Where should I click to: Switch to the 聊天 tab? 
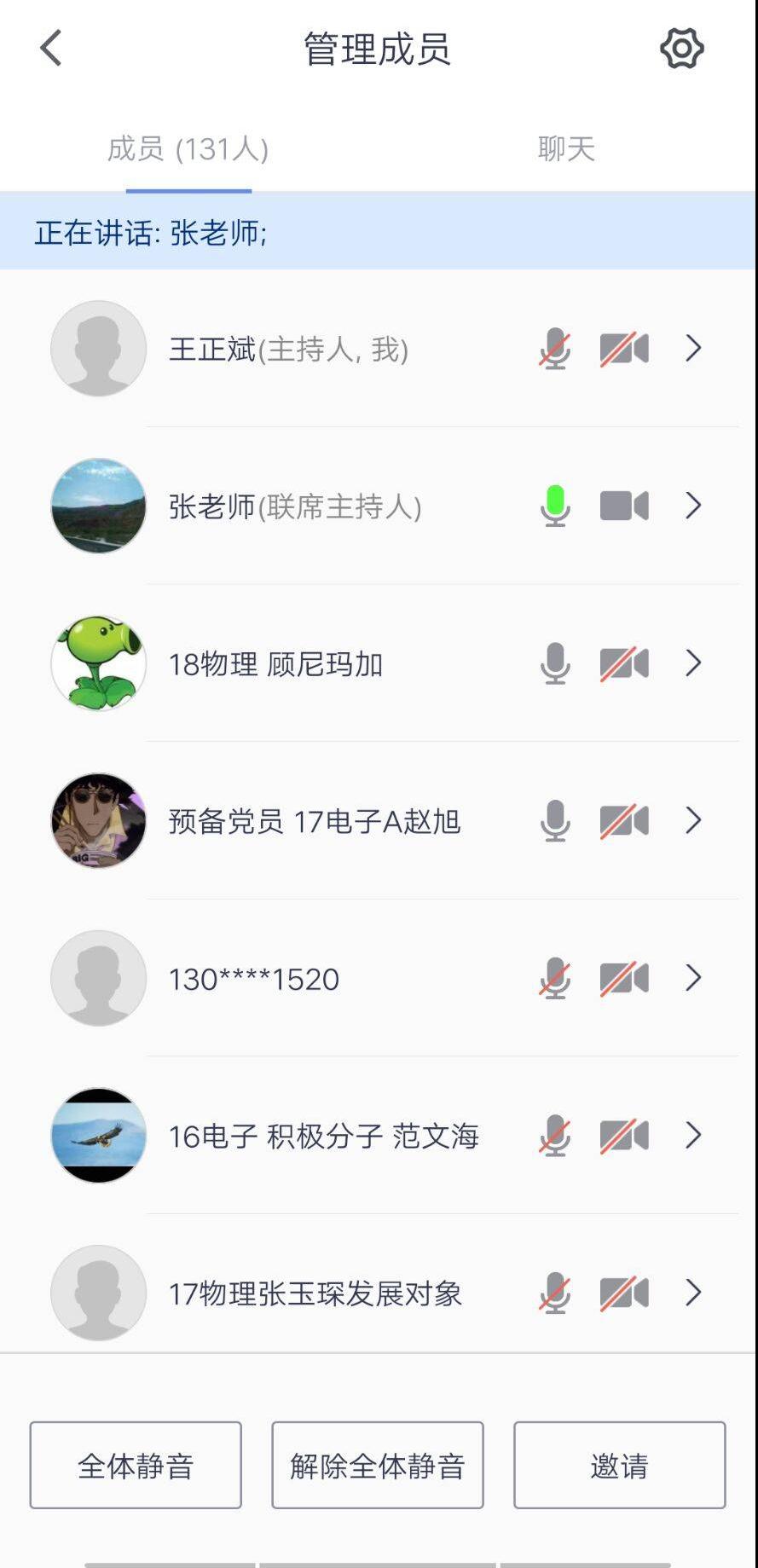click(566, 149)
